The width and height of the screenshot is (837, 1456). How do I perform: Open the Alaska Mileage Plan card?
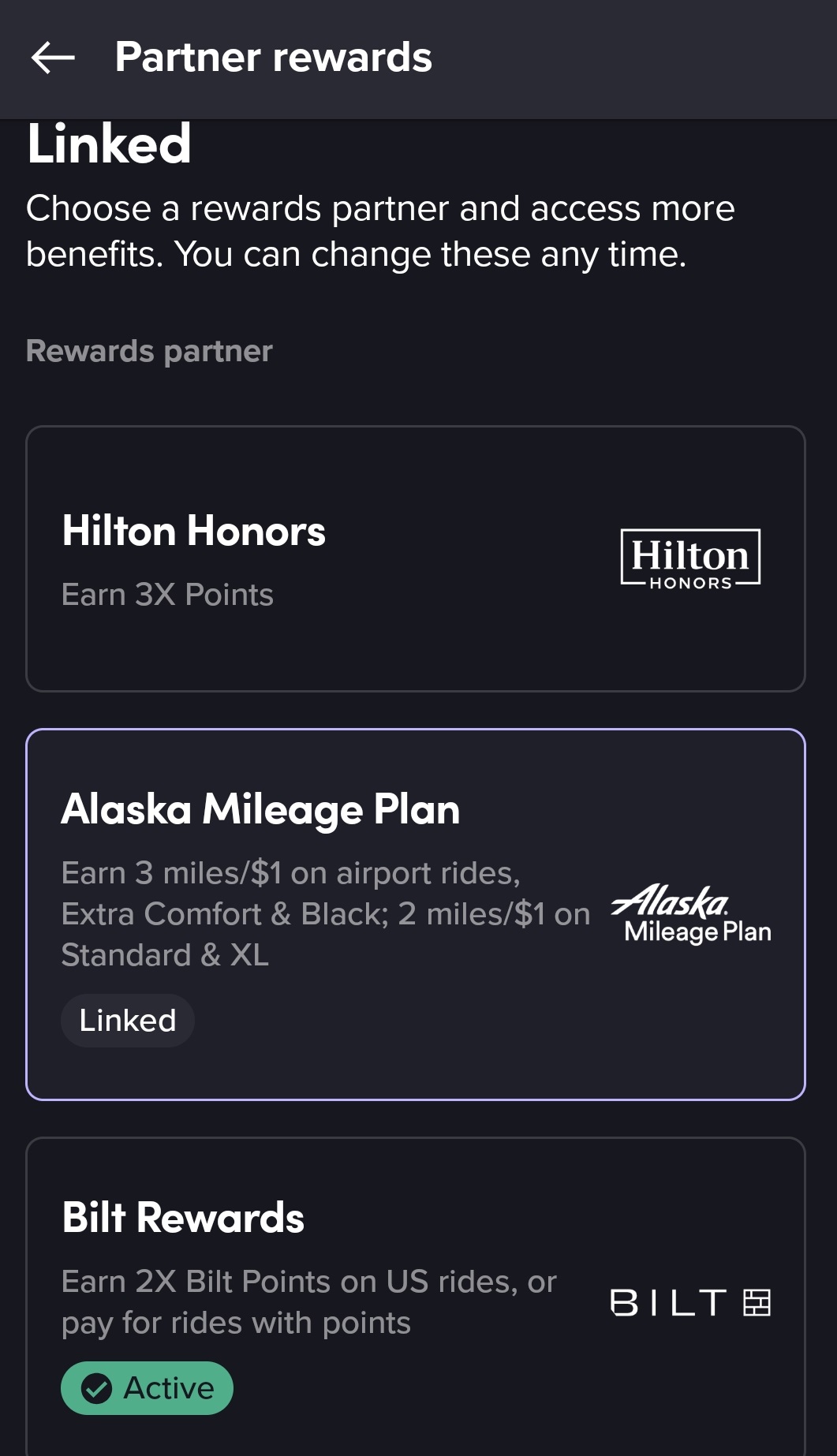point(416,914)
